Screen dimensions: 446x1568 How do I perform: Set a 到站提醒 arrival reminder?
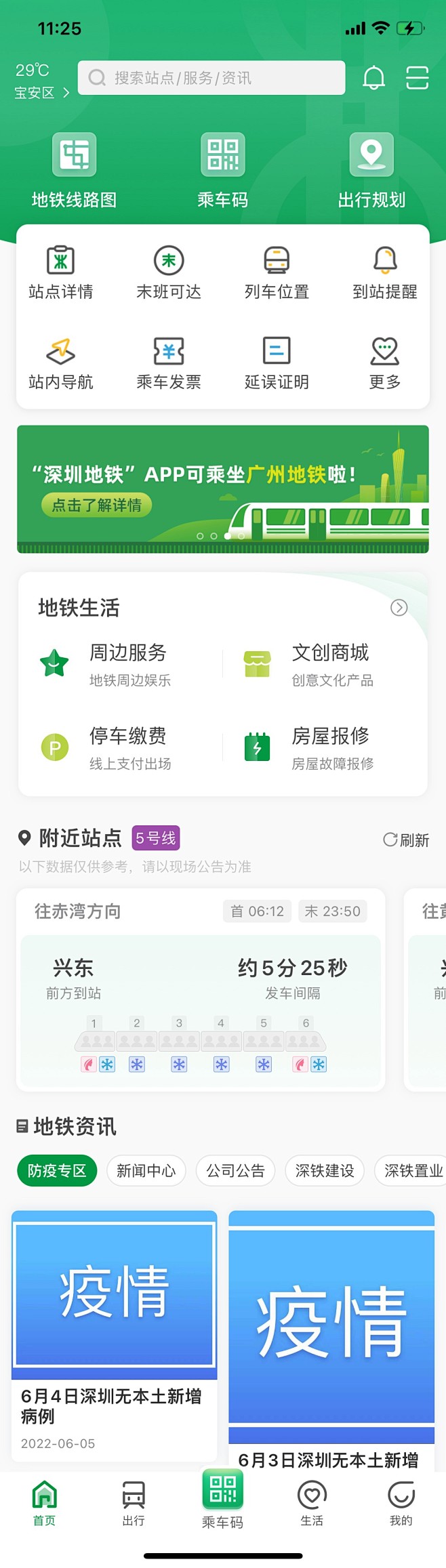384,272
